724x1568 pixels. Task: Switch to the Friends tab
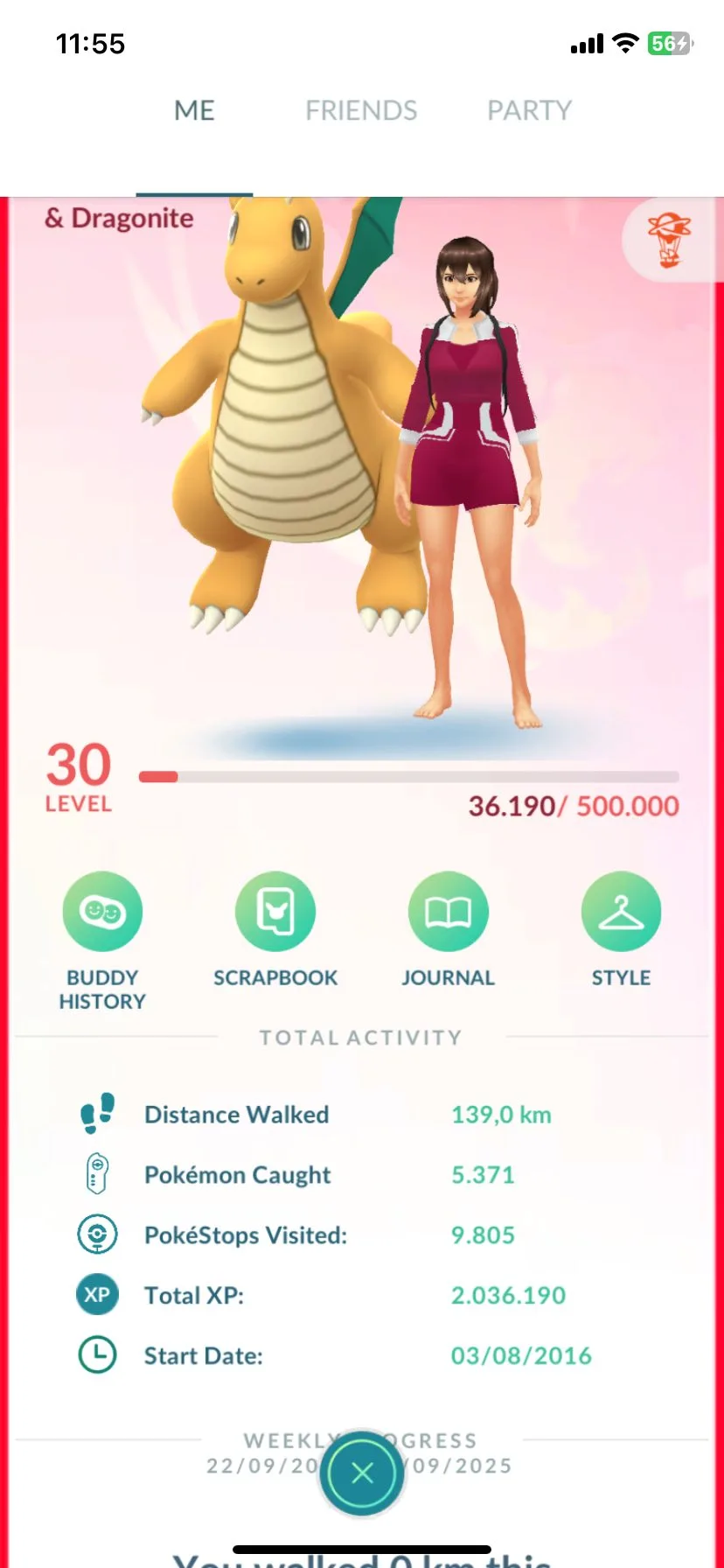(x=361, y=111)
